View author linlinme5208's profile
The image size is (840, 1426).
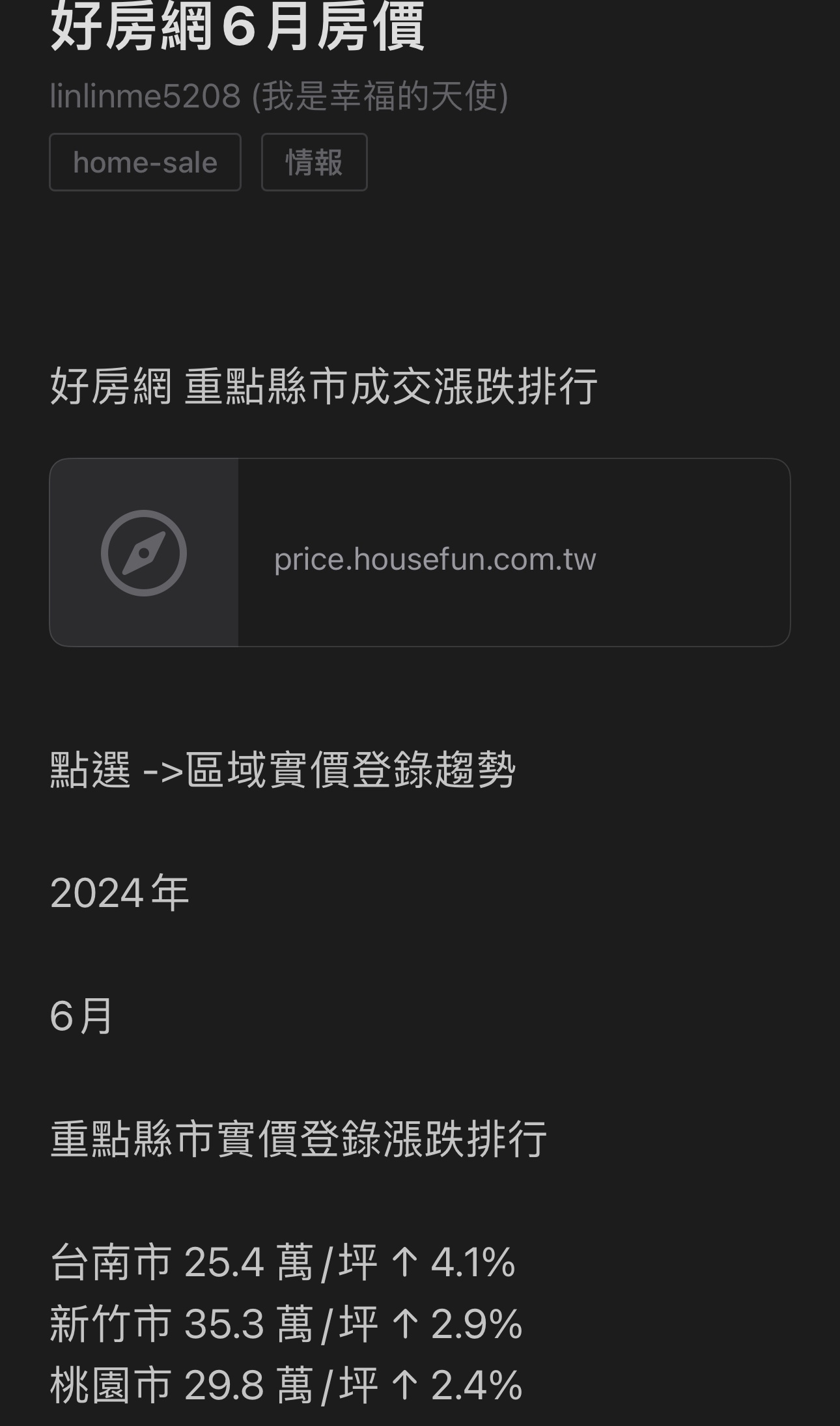[278, 96]
